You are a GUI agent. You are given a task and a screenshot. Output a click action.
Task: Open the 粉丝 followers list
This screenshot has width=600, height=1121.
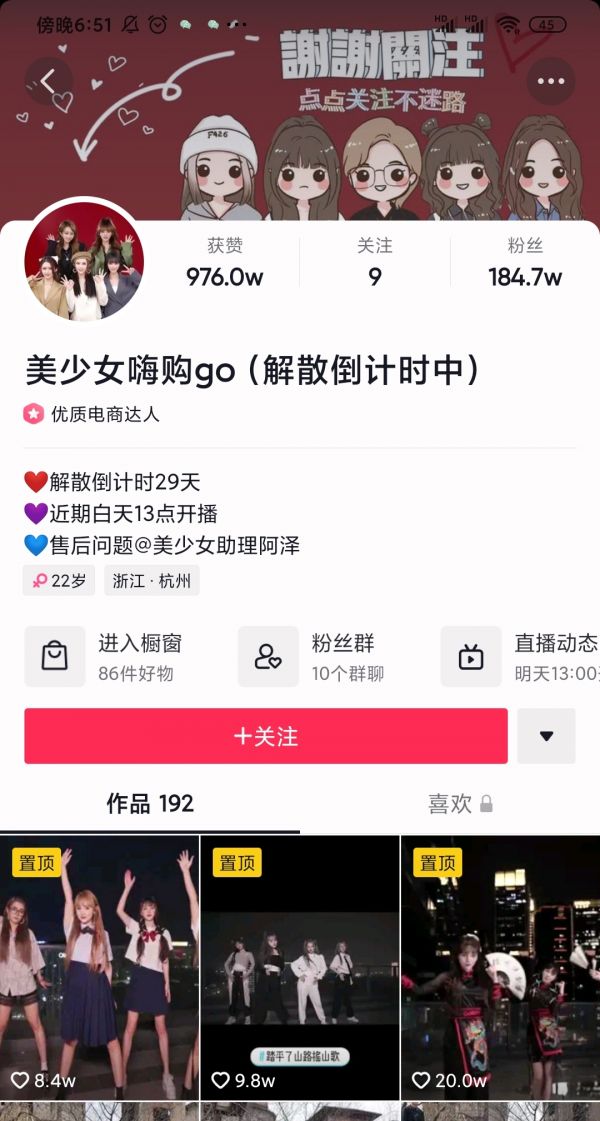[525, 263]
